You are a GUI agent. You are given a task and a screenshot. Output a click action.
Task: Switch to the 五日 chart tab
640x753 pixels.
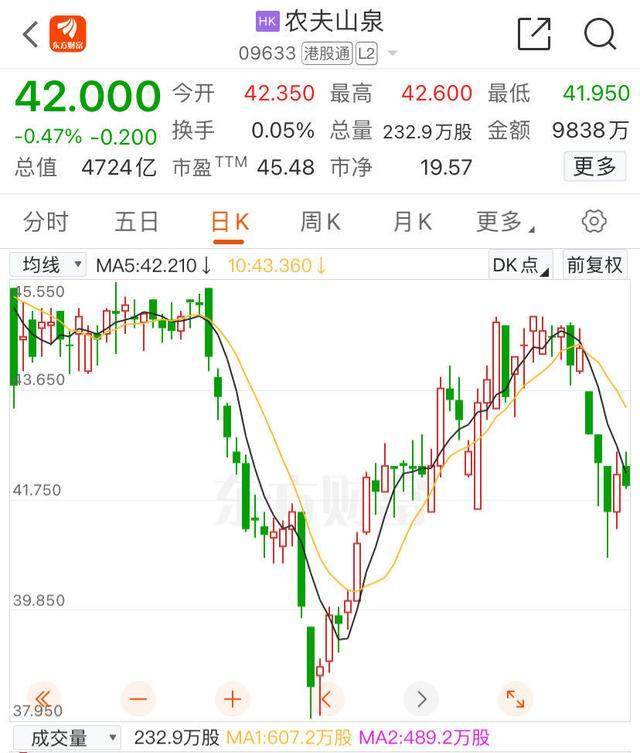pos(137,221)
